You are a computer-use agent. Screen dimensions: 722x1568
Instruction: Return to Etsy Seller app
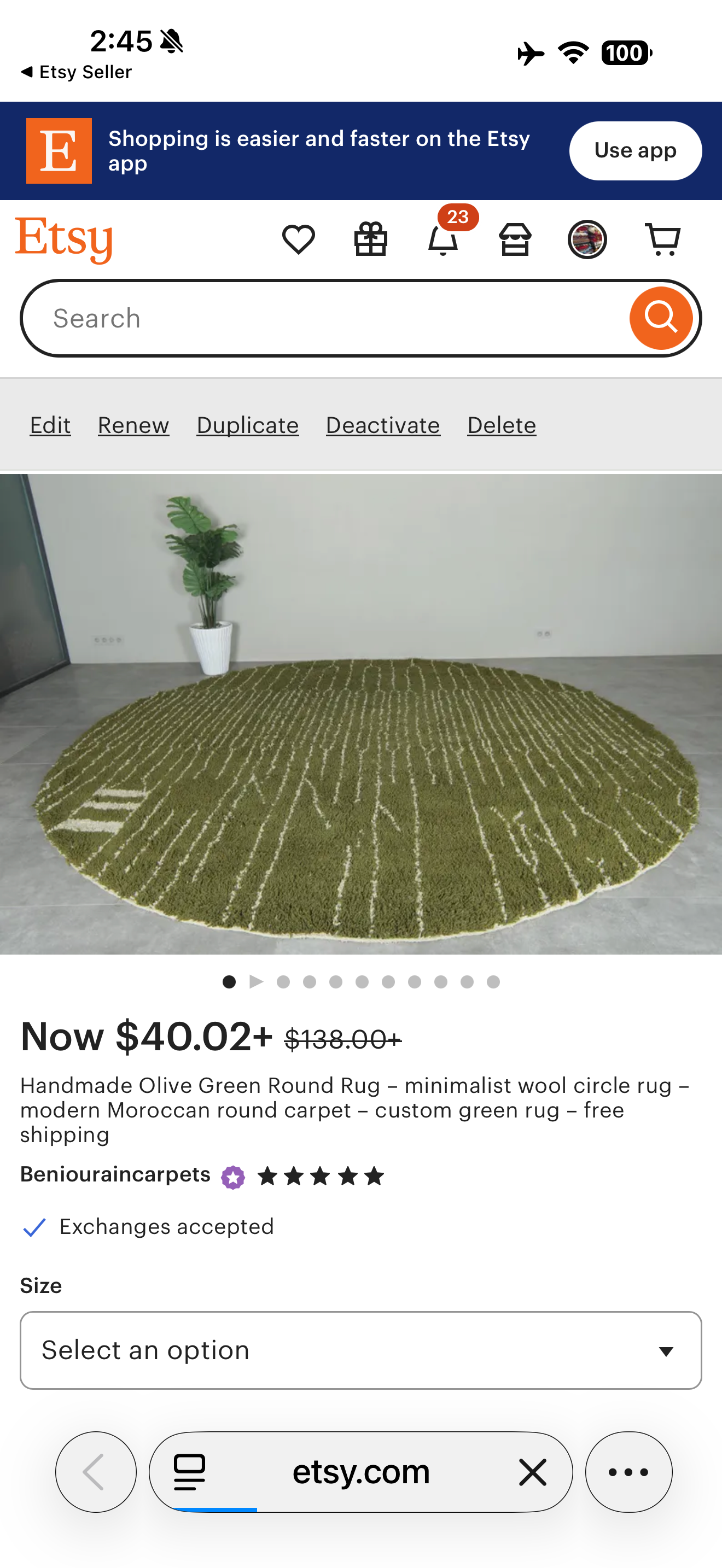click(76, 72)
